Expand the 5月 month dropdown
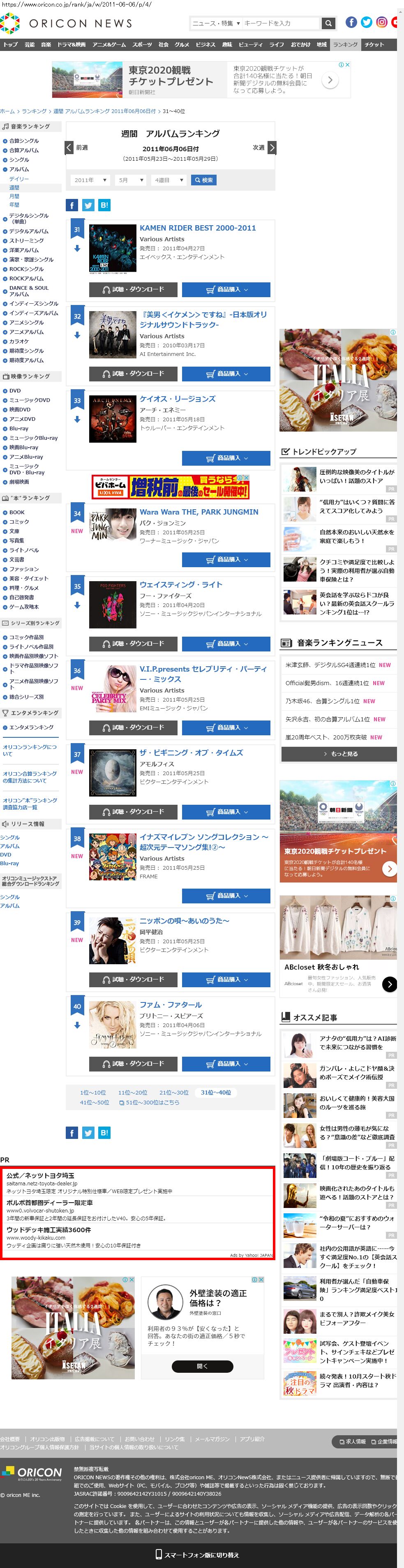The height and width of the screenshot is (1568, 404). [x=131, y=180]
